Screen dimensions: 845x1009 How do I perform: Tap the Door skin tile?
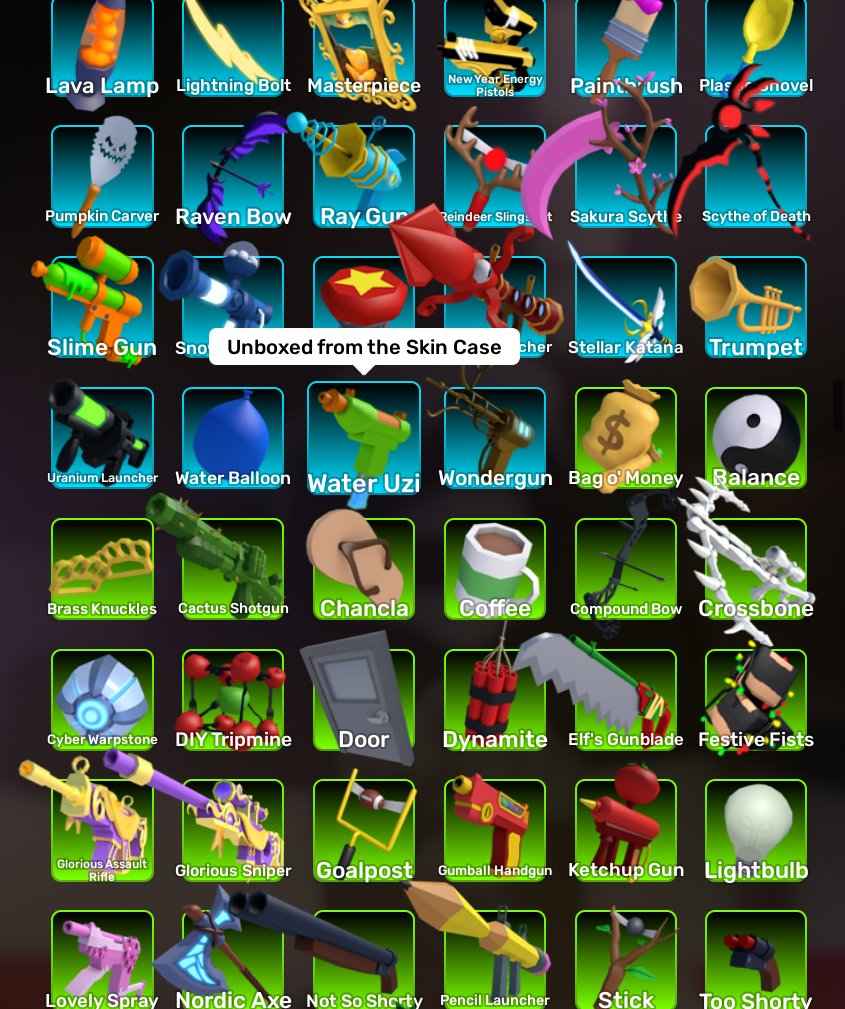364,700
